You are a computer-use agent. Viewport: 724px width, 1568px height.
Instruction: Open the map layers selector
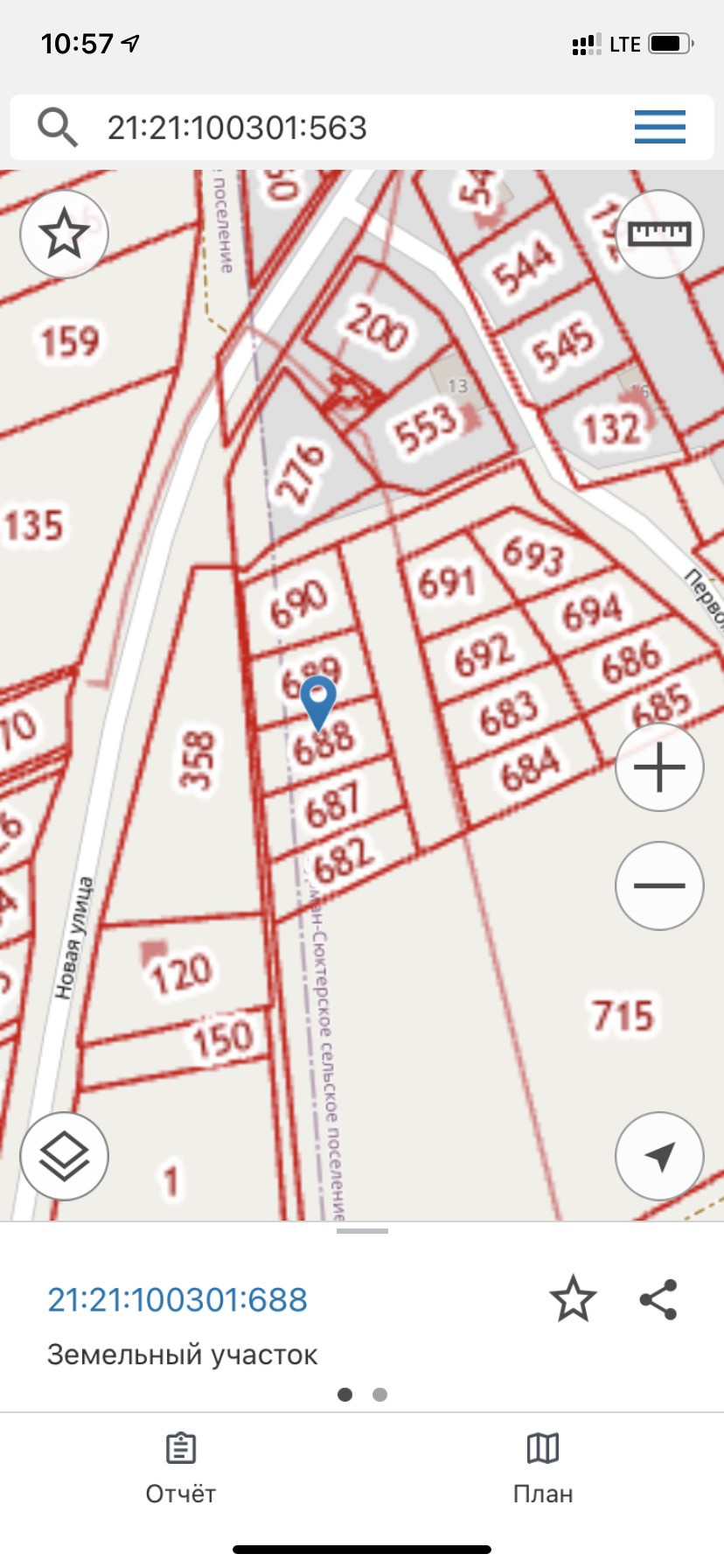tap(64, 1157)
